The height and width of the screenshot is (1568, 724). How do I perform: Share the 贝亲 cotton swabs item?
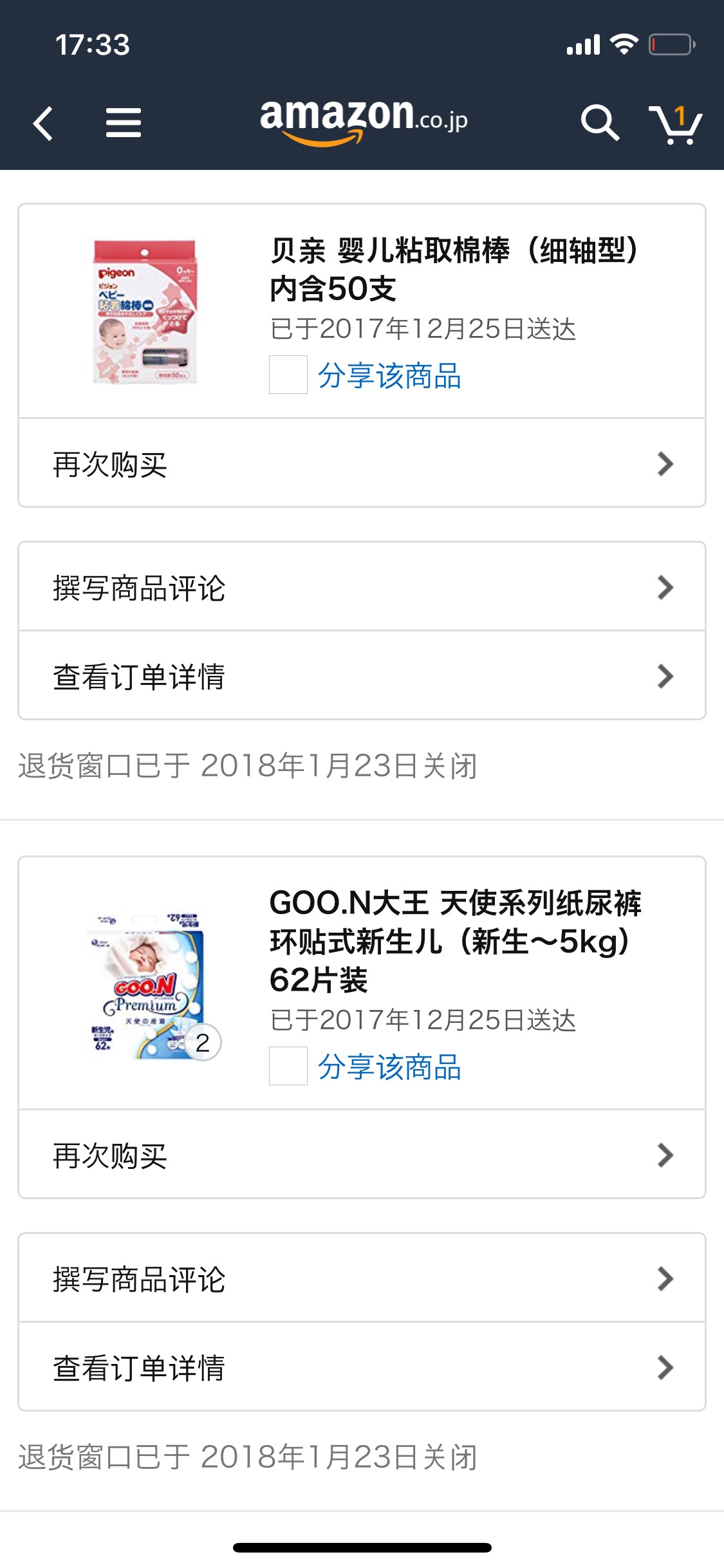pos(389,376)
